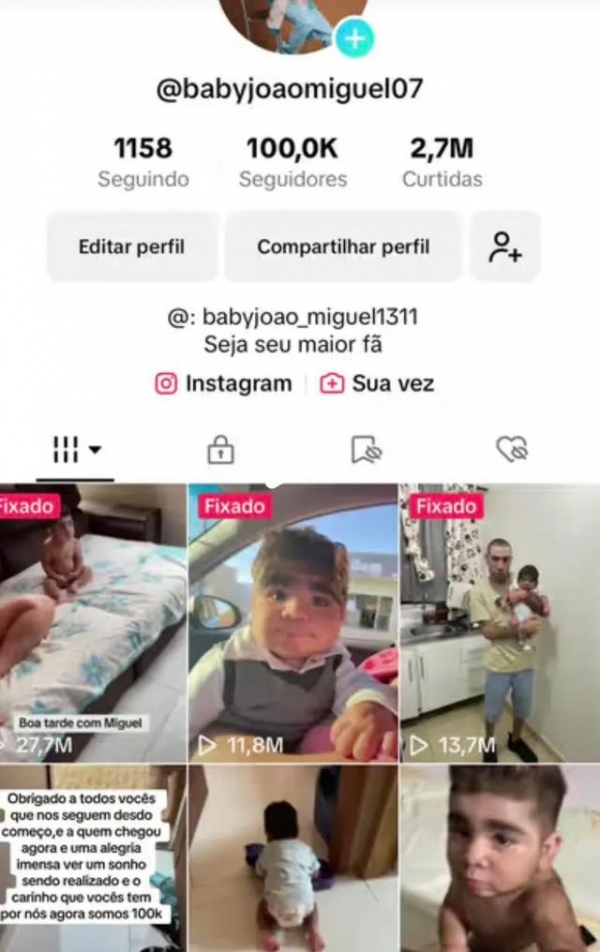Switch to the private videos lock tab

point(221,450)
